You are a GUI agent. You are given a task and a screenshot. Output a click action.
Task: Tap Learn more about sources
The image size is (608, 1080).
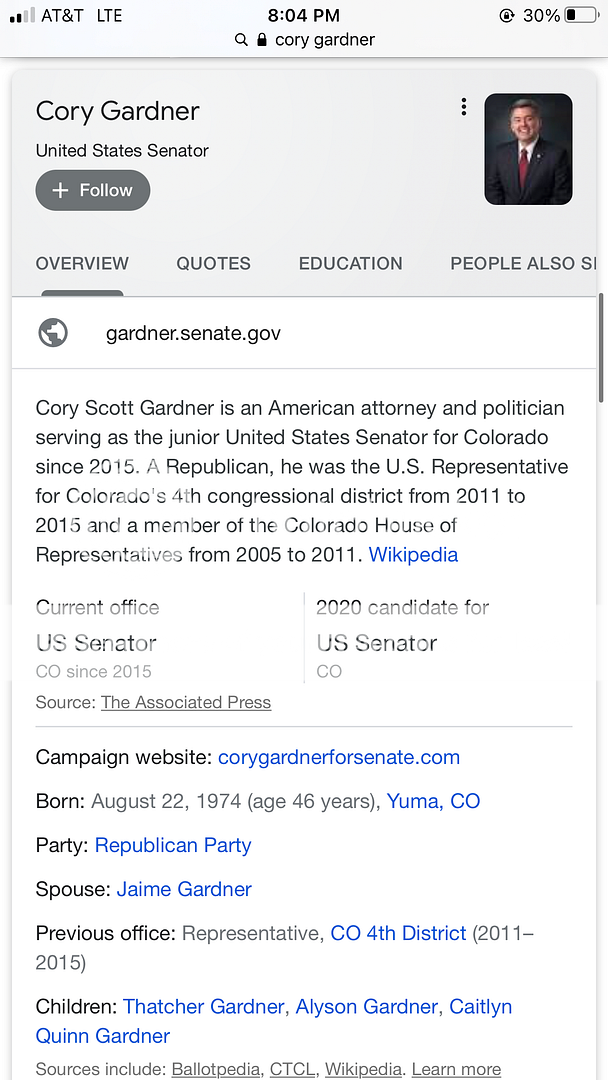(x=456, y=1069)
